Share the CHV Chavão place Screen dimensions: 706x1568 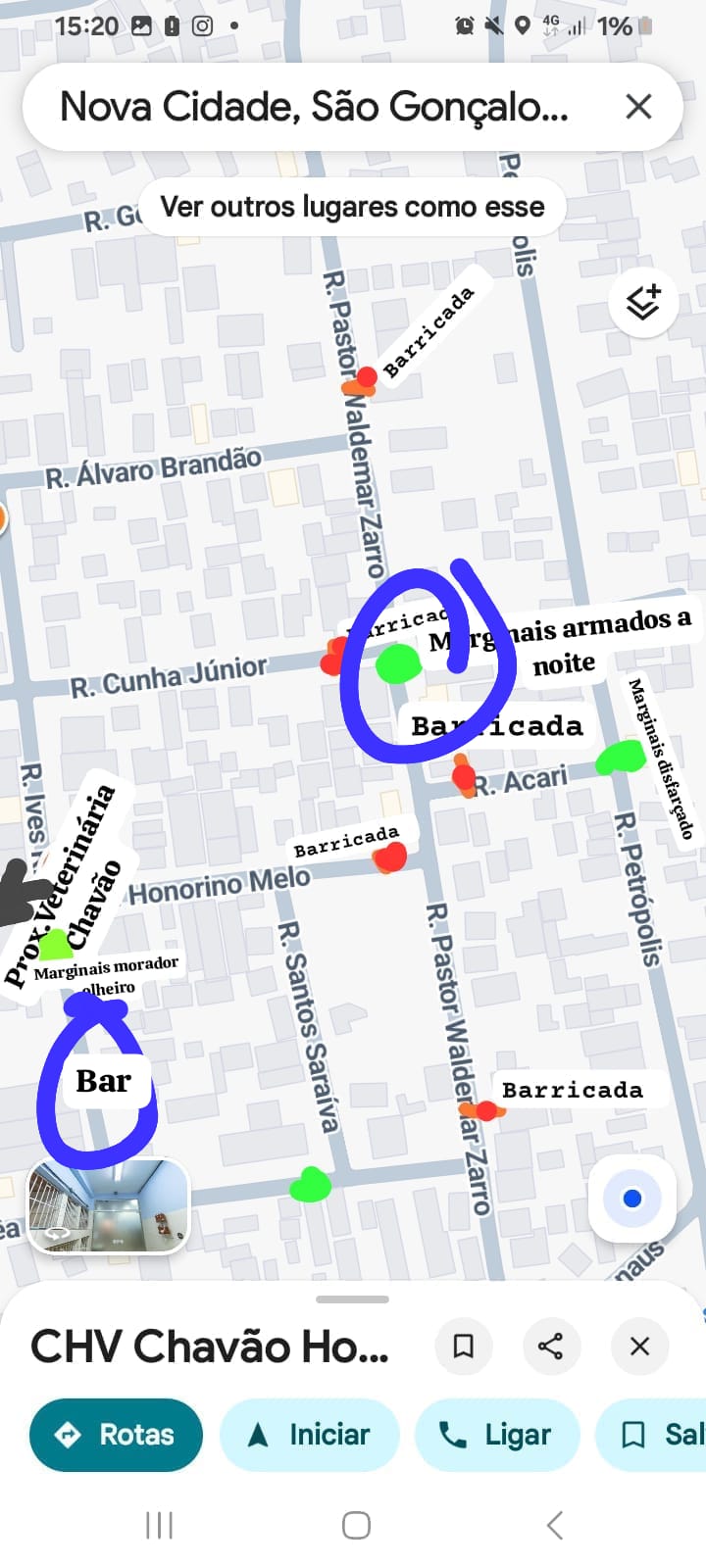point(551,1347)
